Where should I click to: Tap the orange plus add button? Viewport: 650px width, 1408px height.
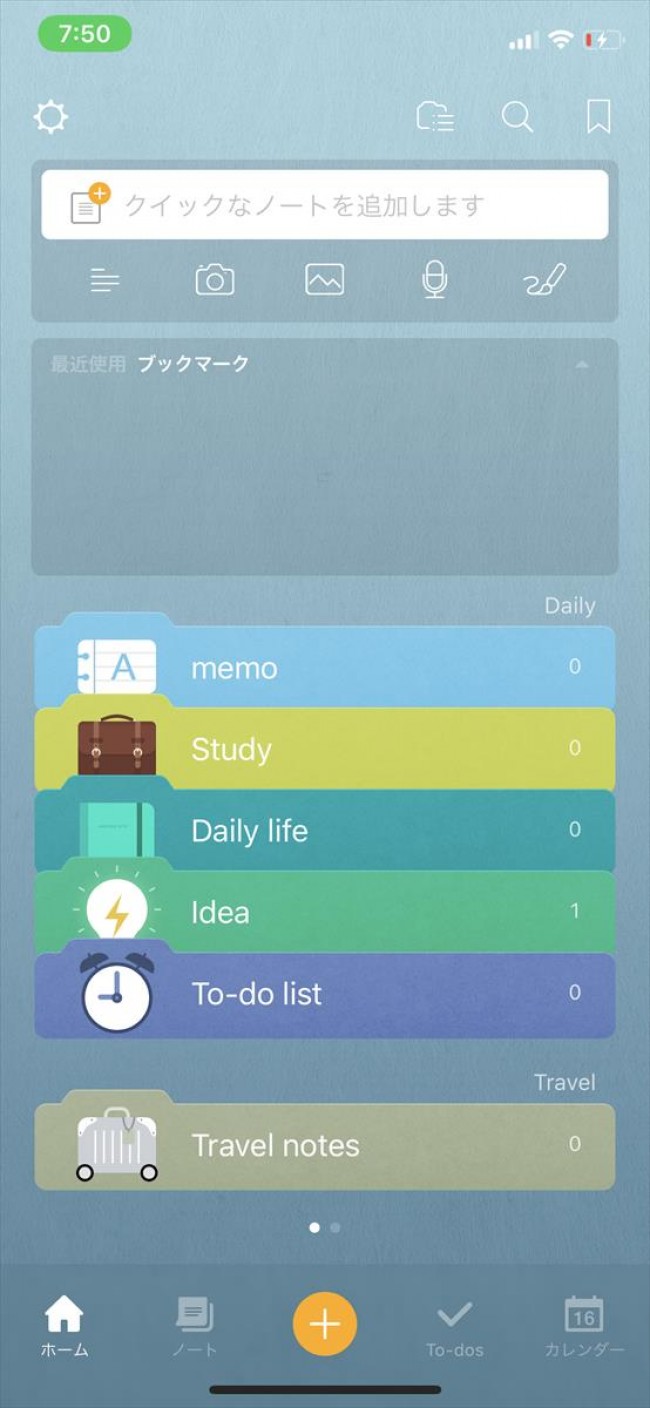324,1324
